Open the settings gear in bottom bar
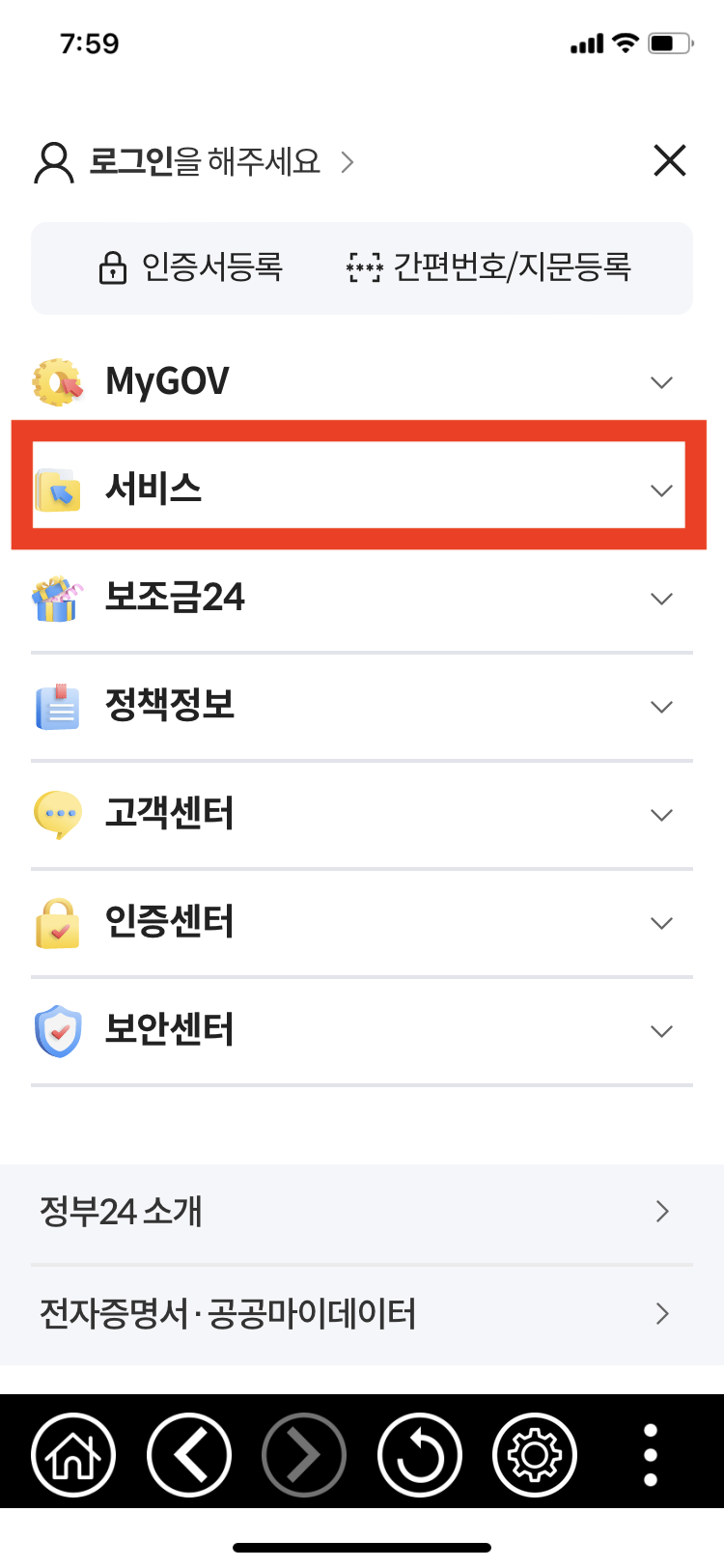This screenshot has height=1568, width=724. pos(535,1454)
